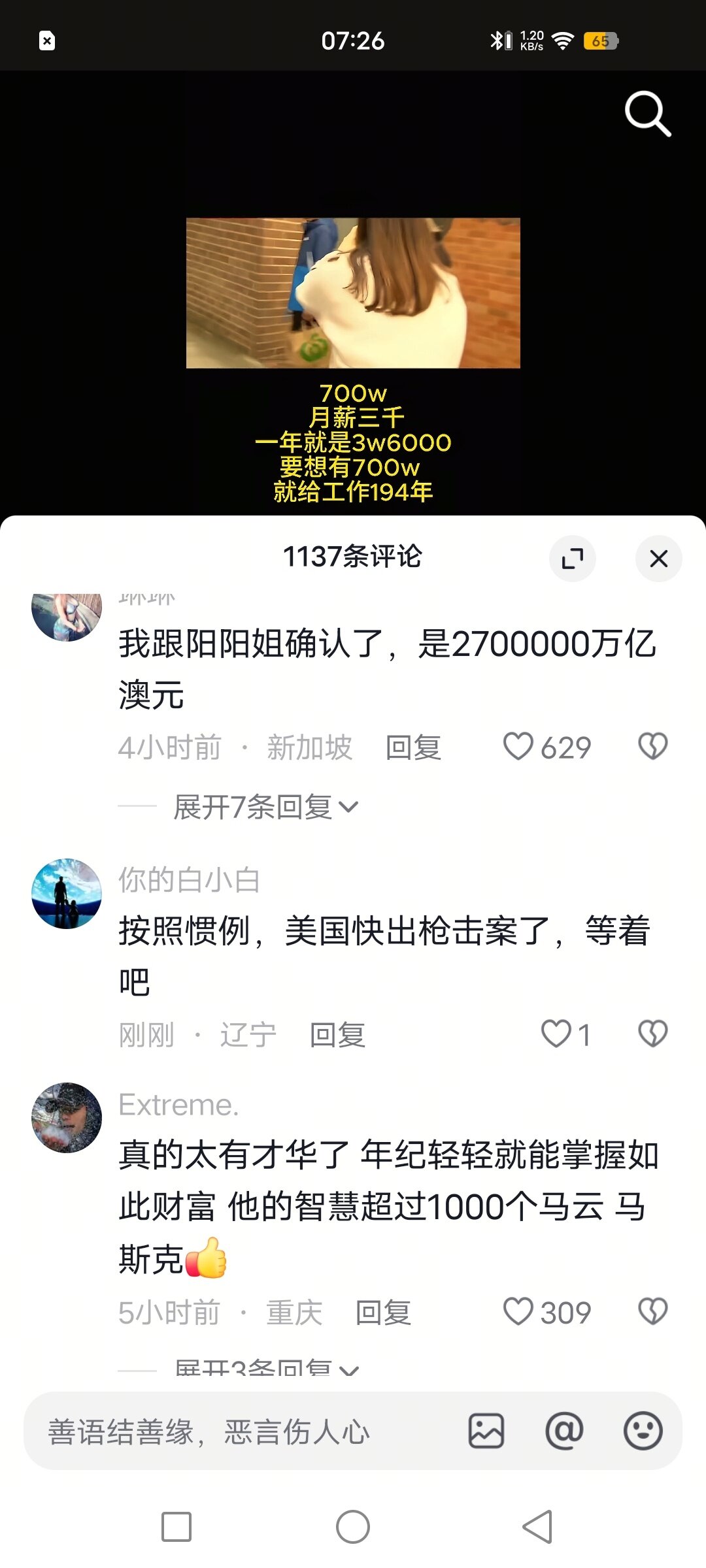Like Extreme.'s comment
The height and width of the screenshot is (1568, 706).
(x=518, y=1311)
